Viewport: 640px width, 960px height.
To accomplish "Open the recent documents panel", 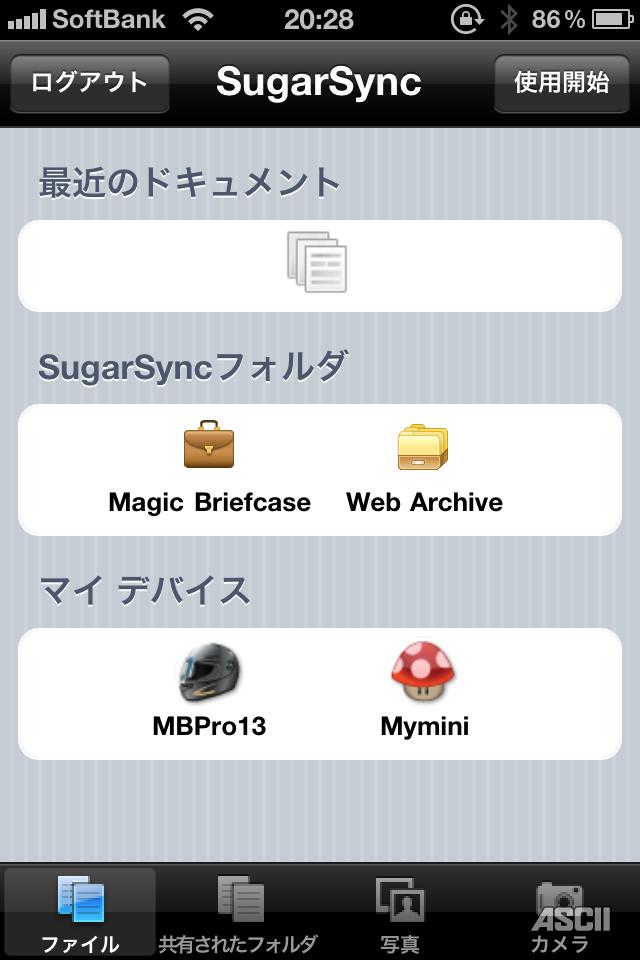I will 318,265.
